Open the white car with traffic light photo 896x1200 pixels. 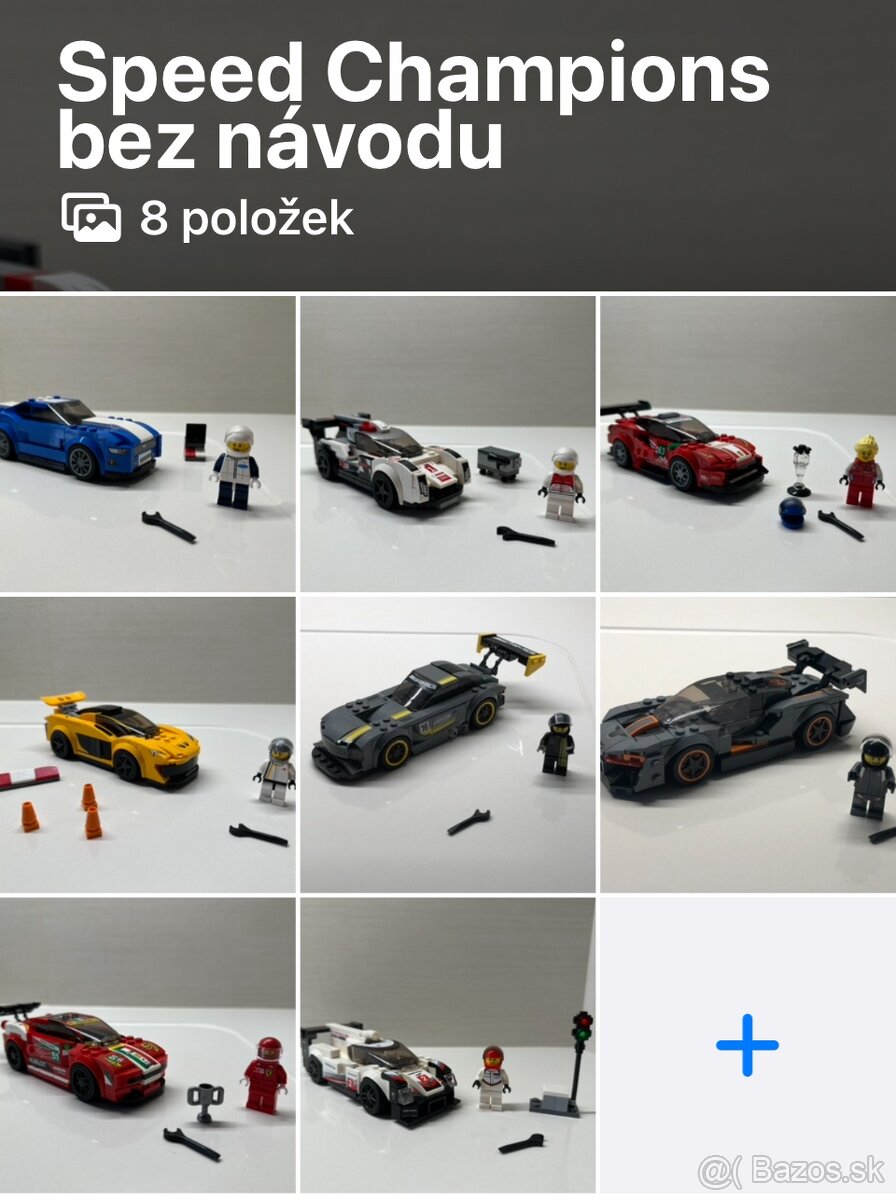click(x=447, y=1045)
